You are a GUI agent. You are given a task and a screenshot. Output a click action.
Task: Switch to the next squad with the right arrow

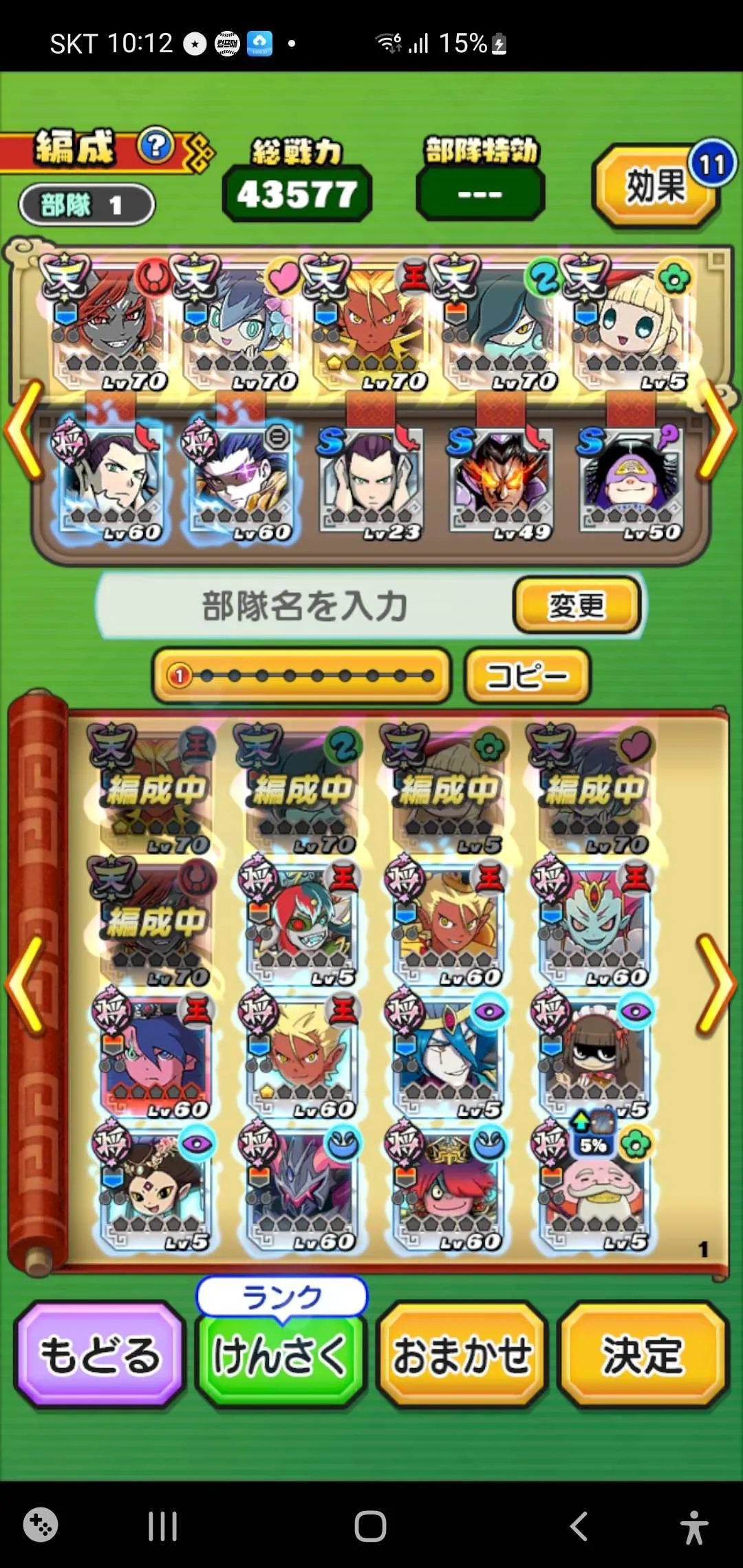718,431
